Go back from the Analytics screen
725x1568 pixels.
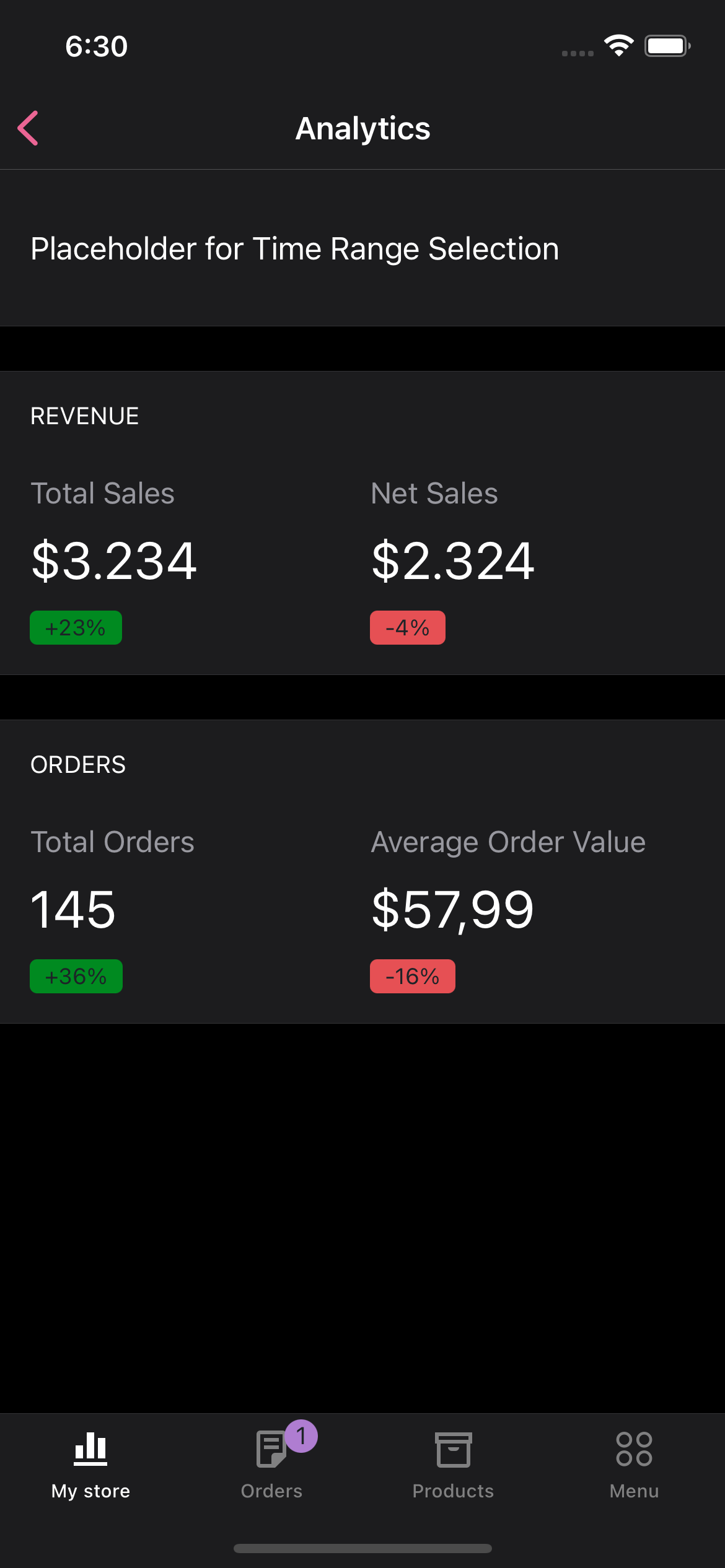pos(29,128)
